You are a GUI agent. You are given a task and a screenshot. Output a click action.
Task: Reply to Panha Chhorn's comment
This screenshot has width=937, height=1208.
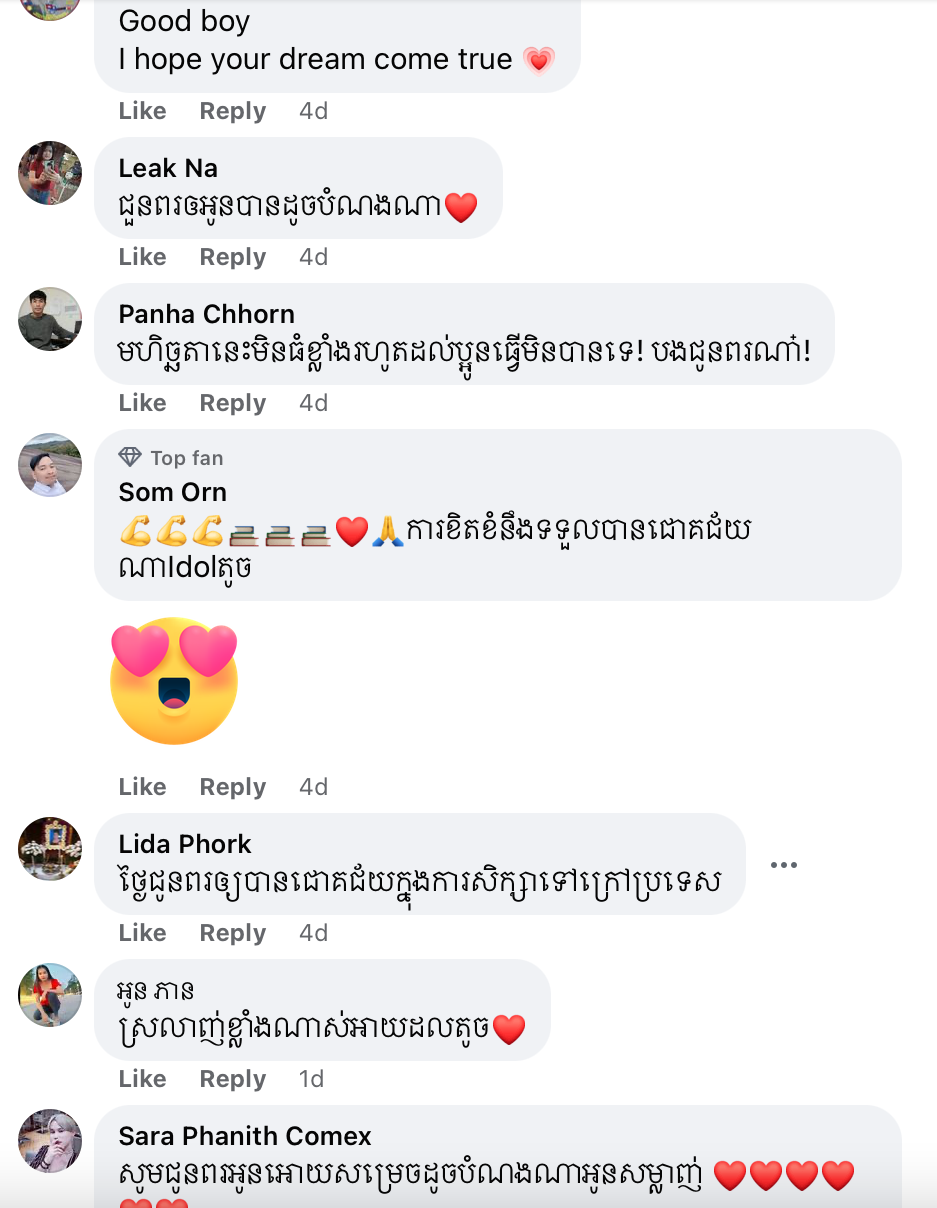[x=232, y=403]
